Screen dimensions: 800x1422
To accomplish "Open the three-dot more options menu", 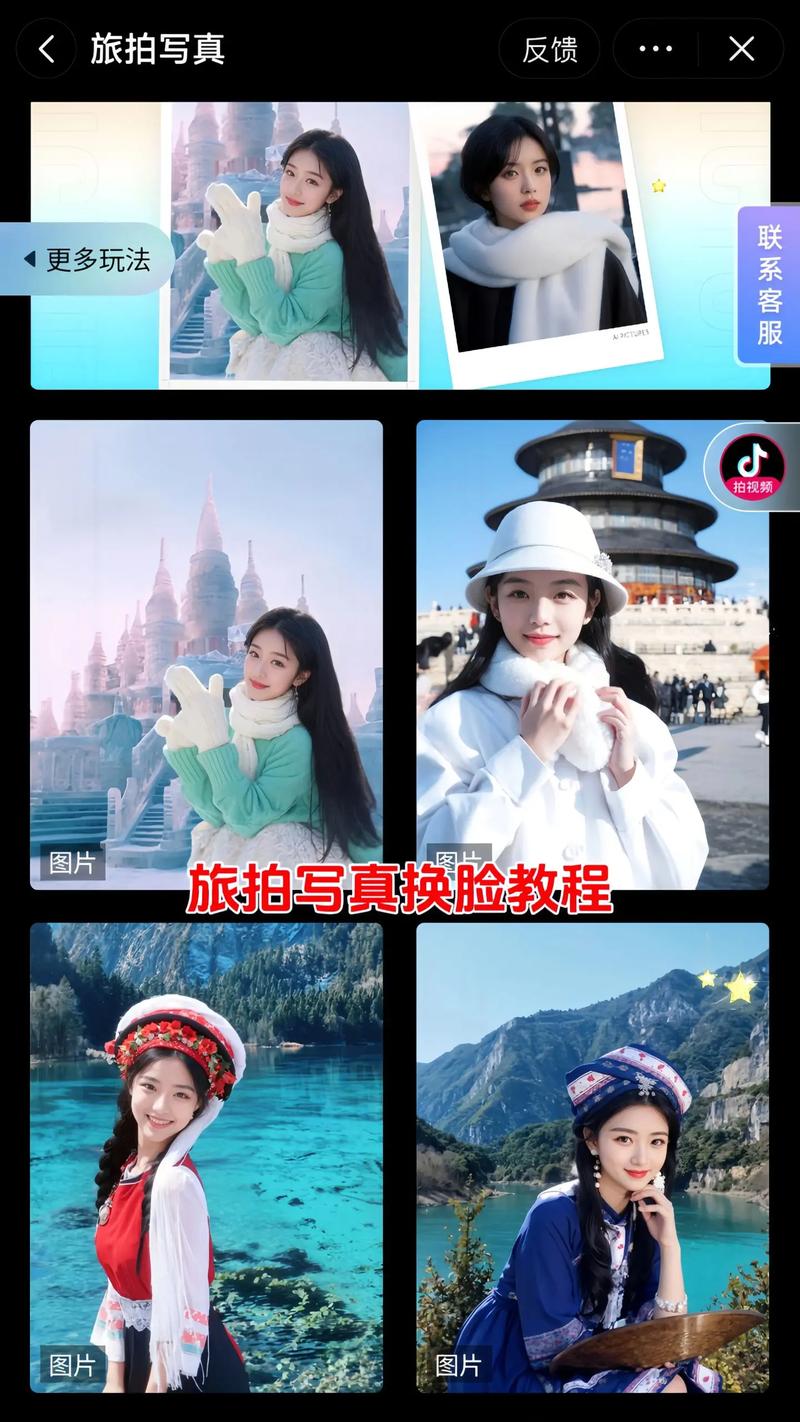I will (655, 49).
